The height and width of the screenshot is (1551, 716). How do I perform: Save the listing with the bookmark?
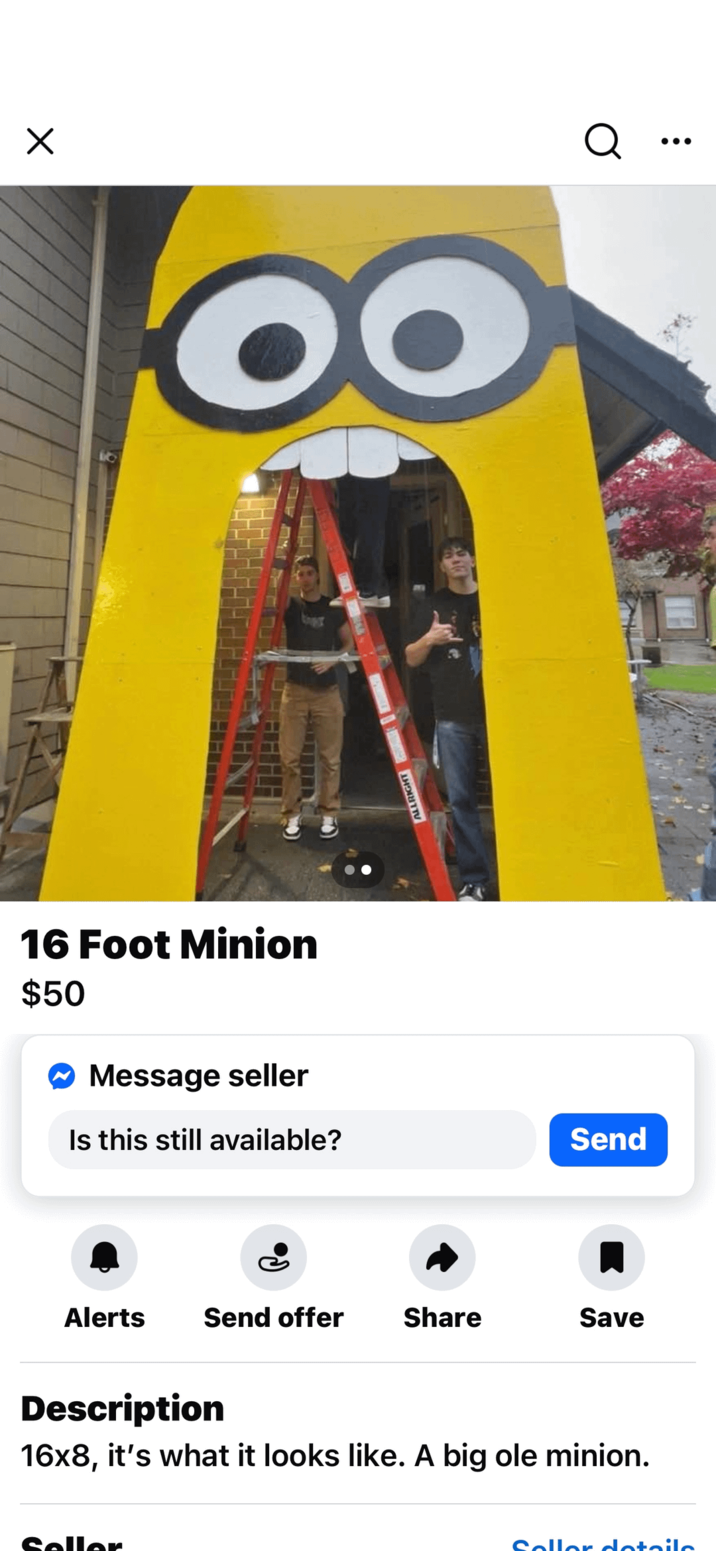click(611, 1258)
